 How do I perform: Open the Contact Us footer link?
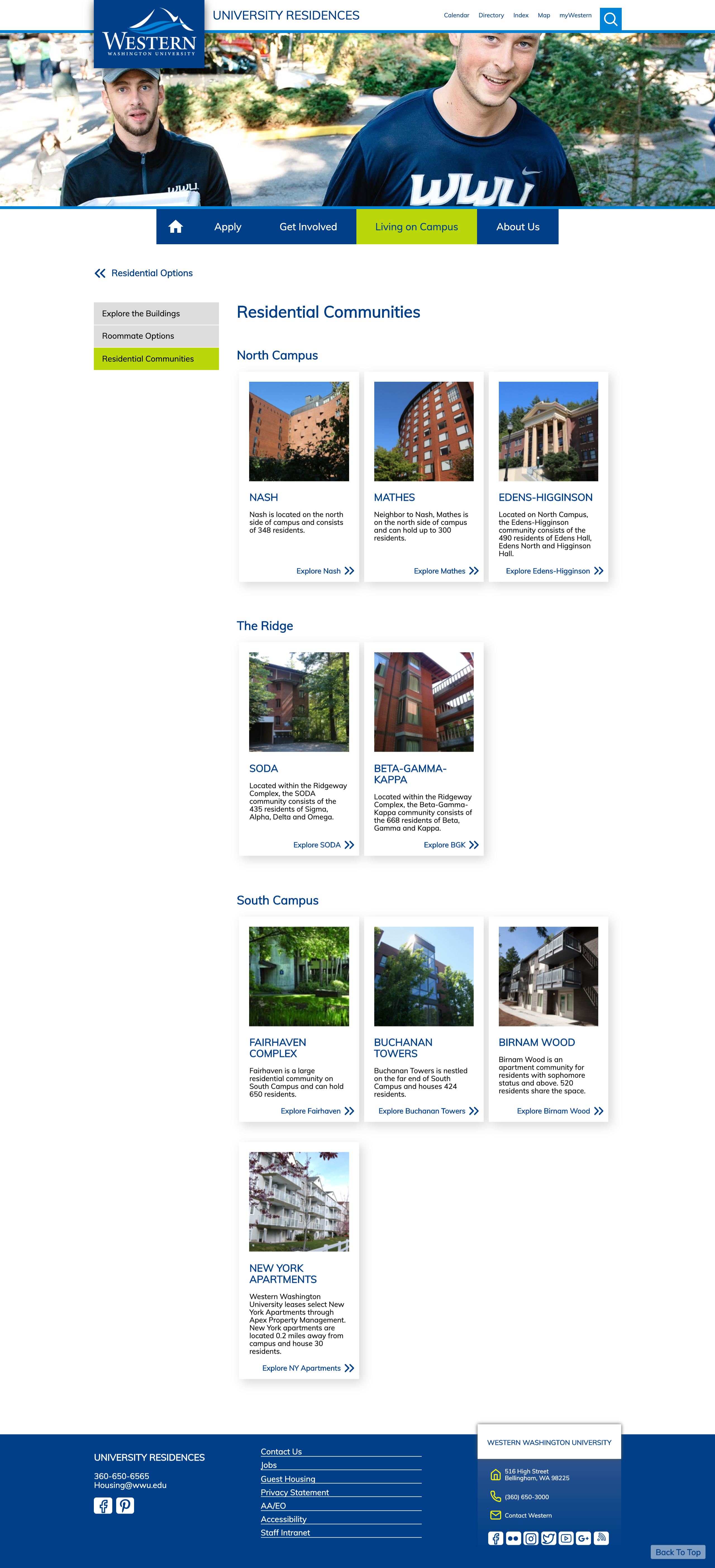281,1451
